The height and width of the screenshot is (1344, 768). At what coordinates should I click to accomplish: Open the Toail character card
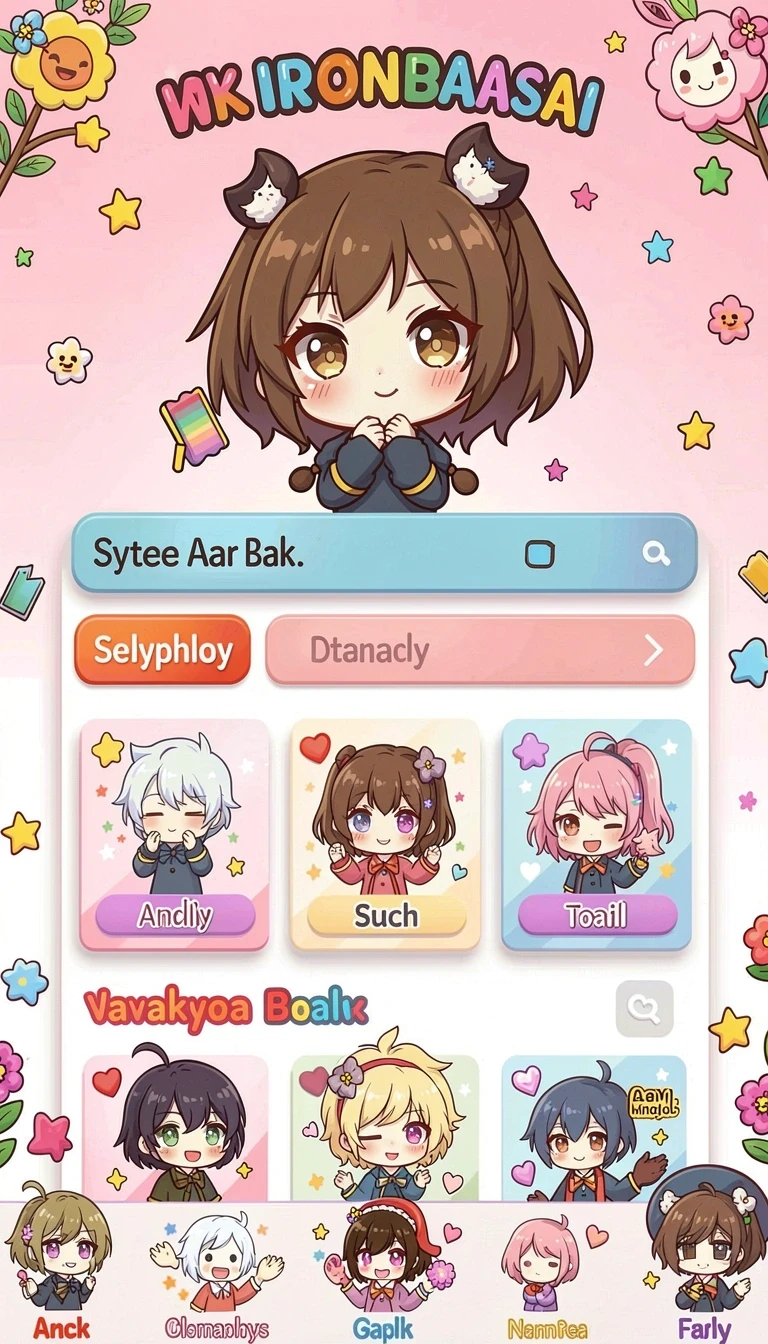pos(596,835)
